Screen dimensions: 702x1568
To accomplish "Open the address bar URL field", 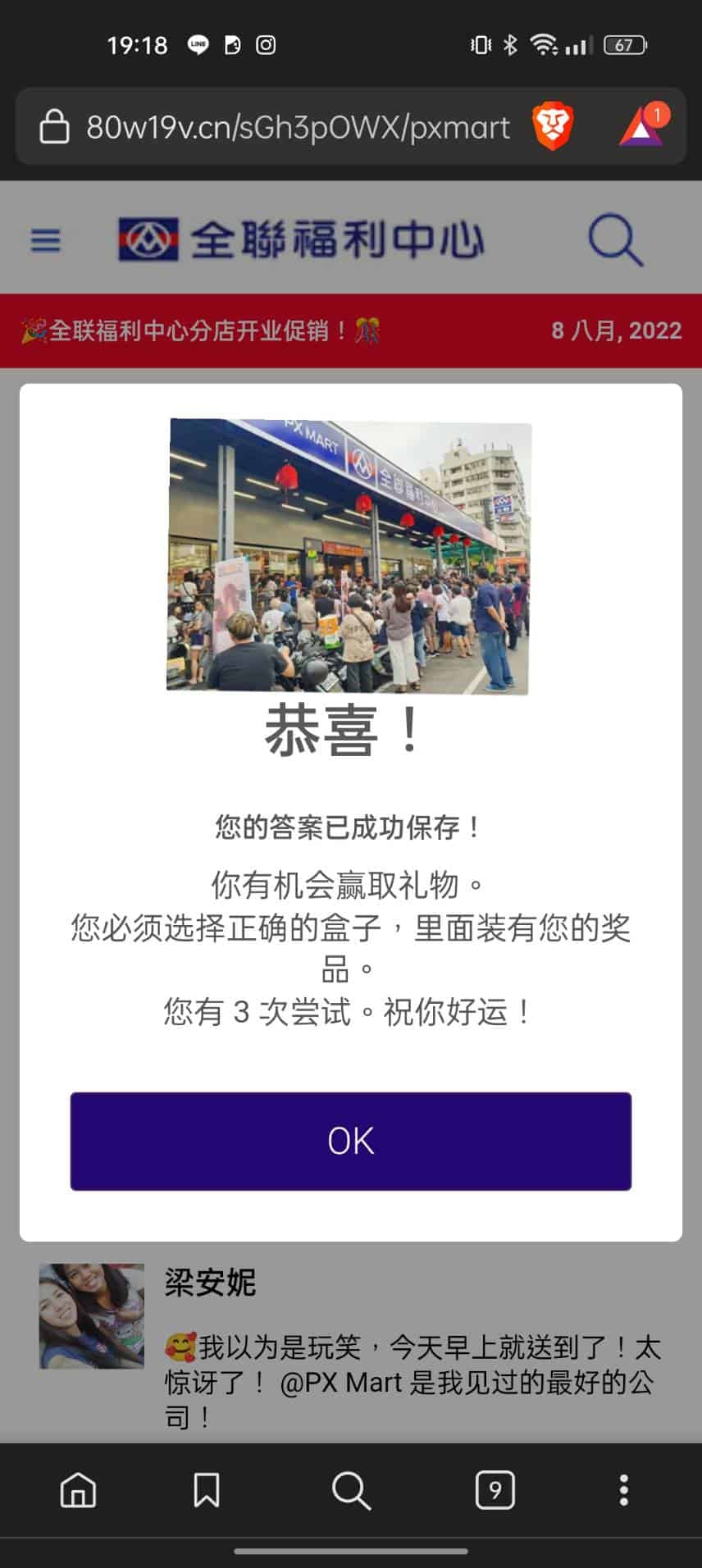I will 297,127.
